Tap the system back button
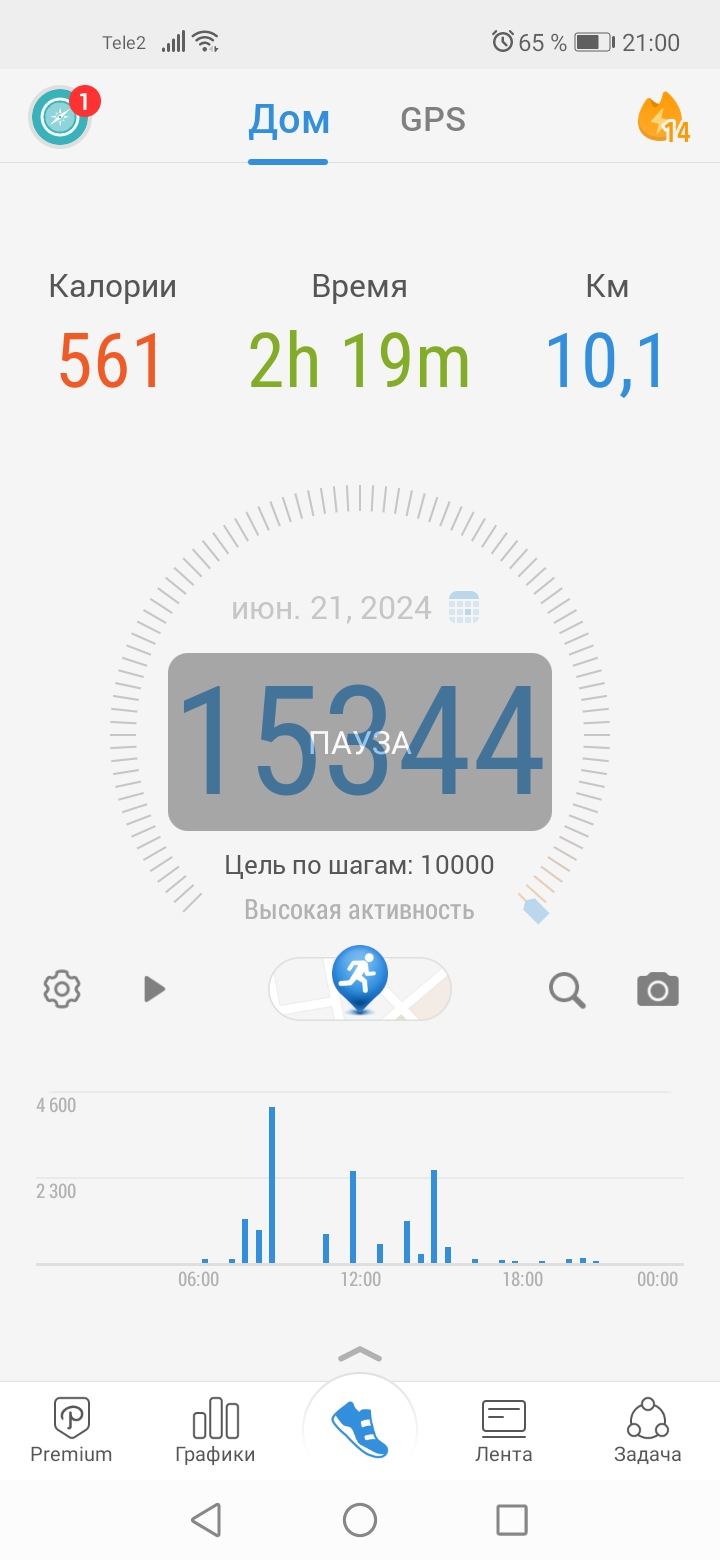The width and height of the screenshot is (720, 1560). click(x=206, y=1520)
